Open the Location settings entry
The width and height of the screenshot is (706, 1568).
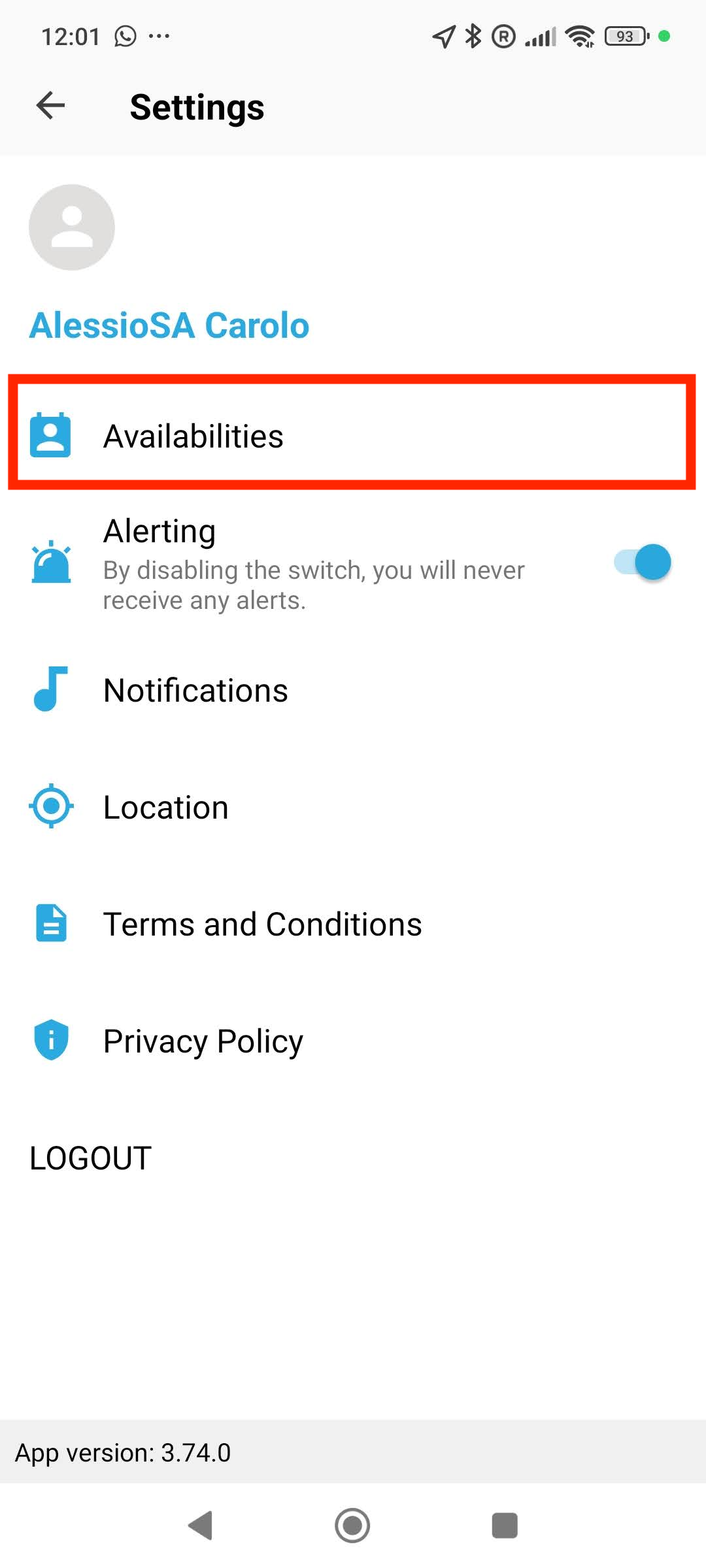click(165, 806)
